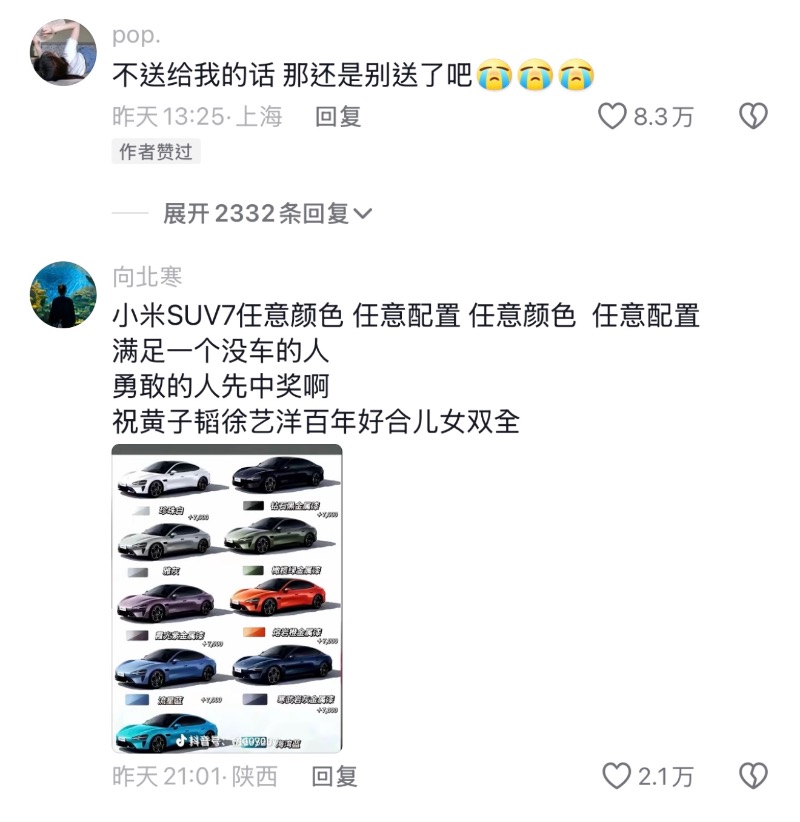Expand the 2332 replies
The width and height of the screenshot is (800, 822).
coord(267,213)
